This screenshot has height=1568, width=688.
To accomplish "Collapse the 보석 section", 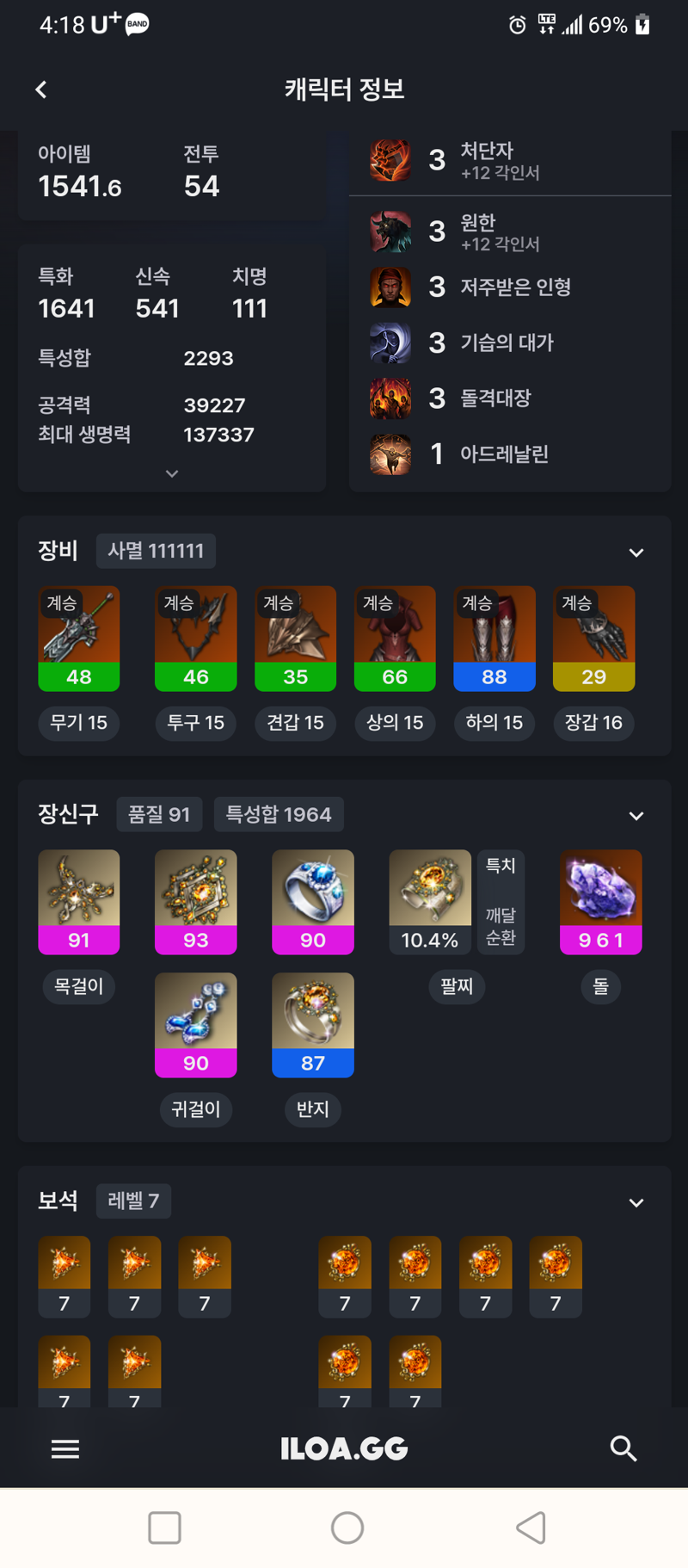I will click(636, 1202).
